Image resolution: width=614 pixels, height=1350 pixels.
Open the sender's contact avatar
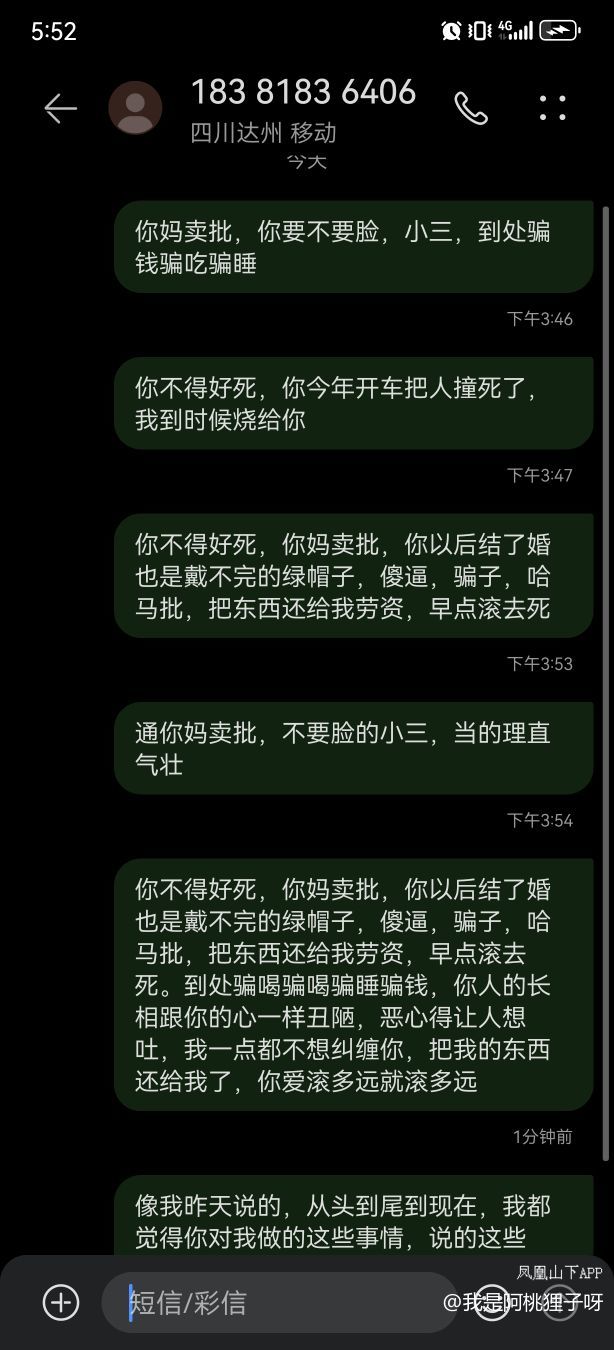click(x=135, y=108)
